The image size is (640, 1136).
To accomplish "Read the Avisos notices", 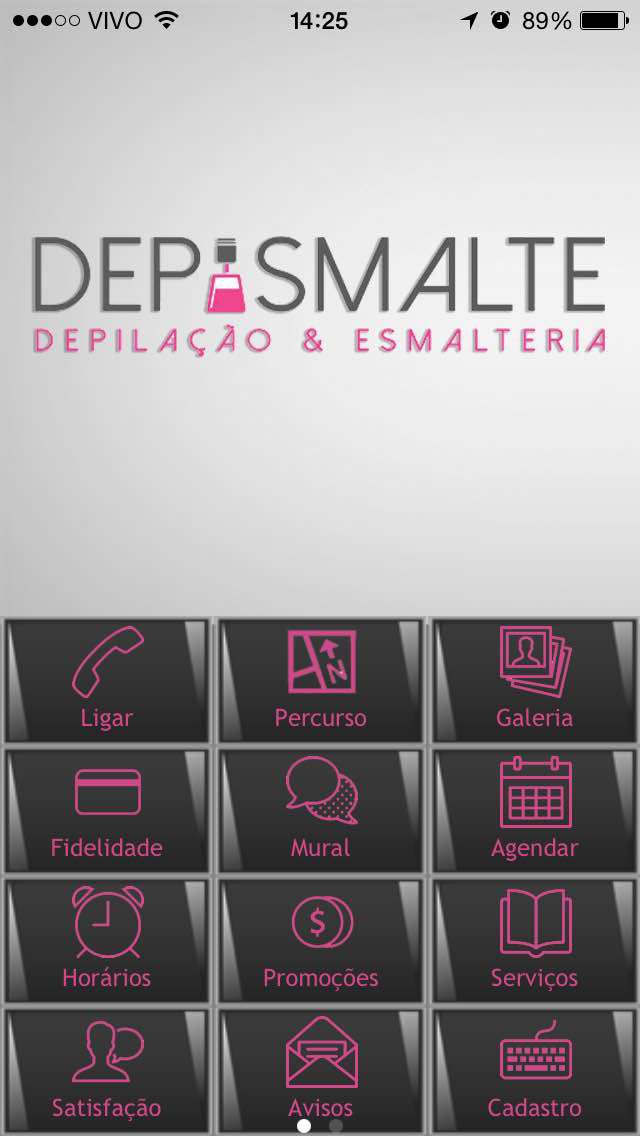I will point(320,1066).
